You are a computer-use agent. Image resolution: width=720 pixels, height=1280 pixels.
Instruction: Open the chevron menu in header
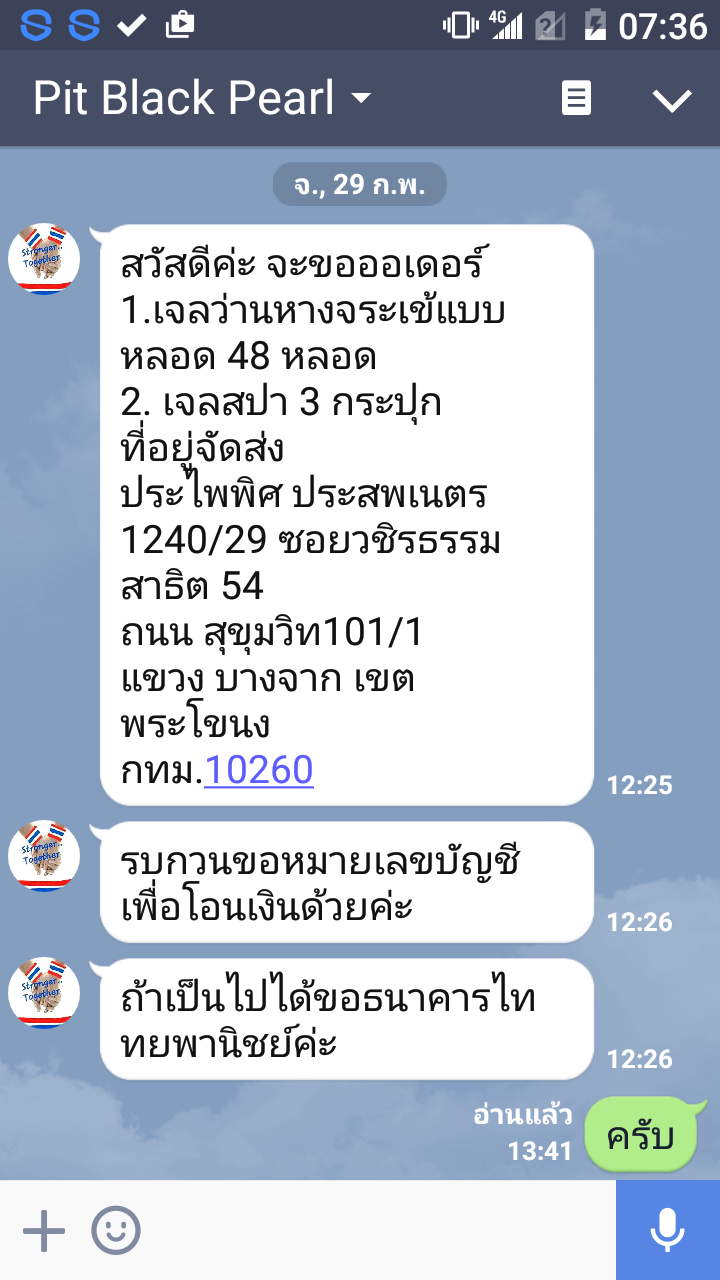pos(671,99)
